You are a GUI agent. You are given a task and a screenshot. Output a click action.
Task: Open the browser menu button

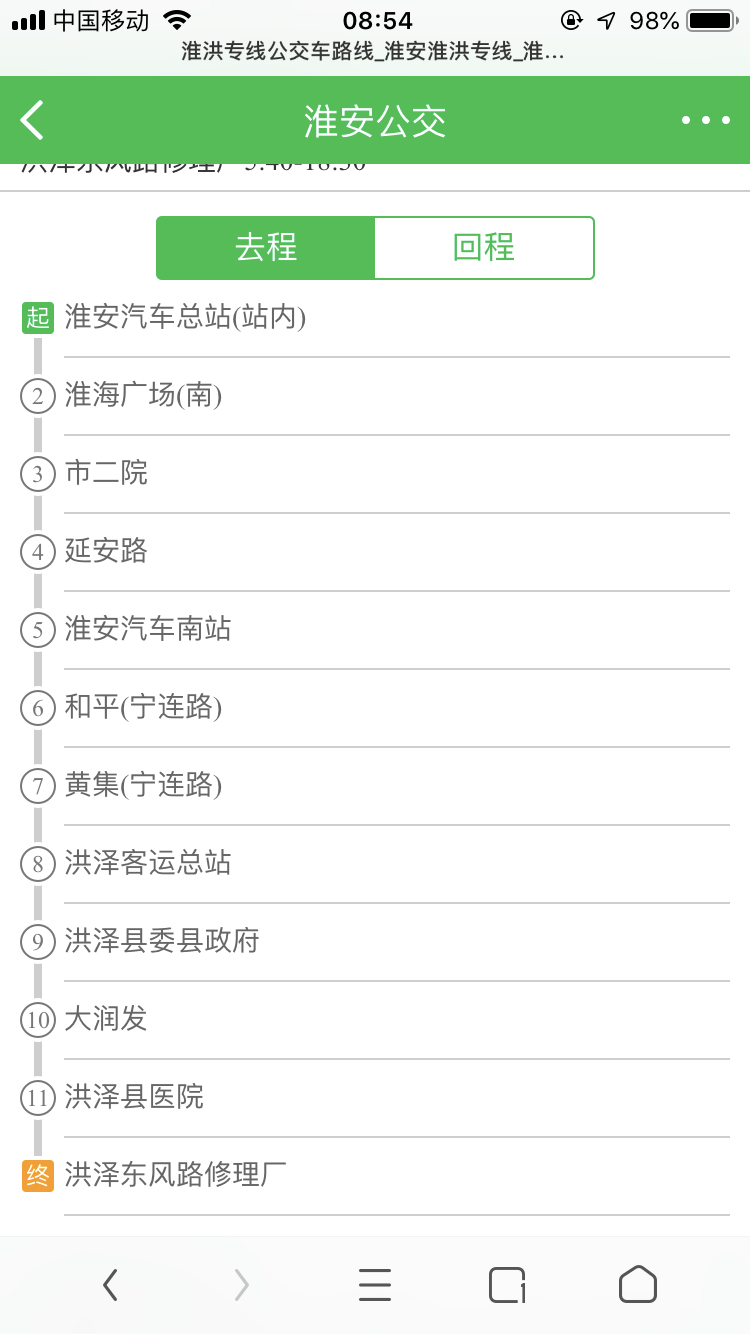(375, 1284)
